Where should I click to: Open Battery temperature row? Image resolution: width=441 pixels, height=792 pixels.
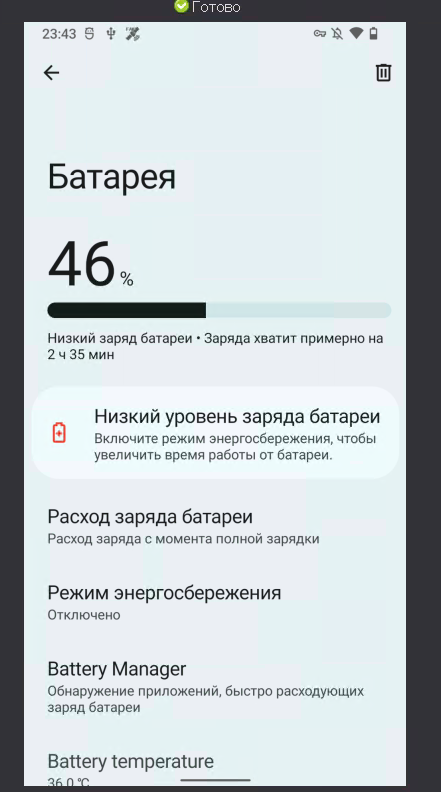pos(215,767)
